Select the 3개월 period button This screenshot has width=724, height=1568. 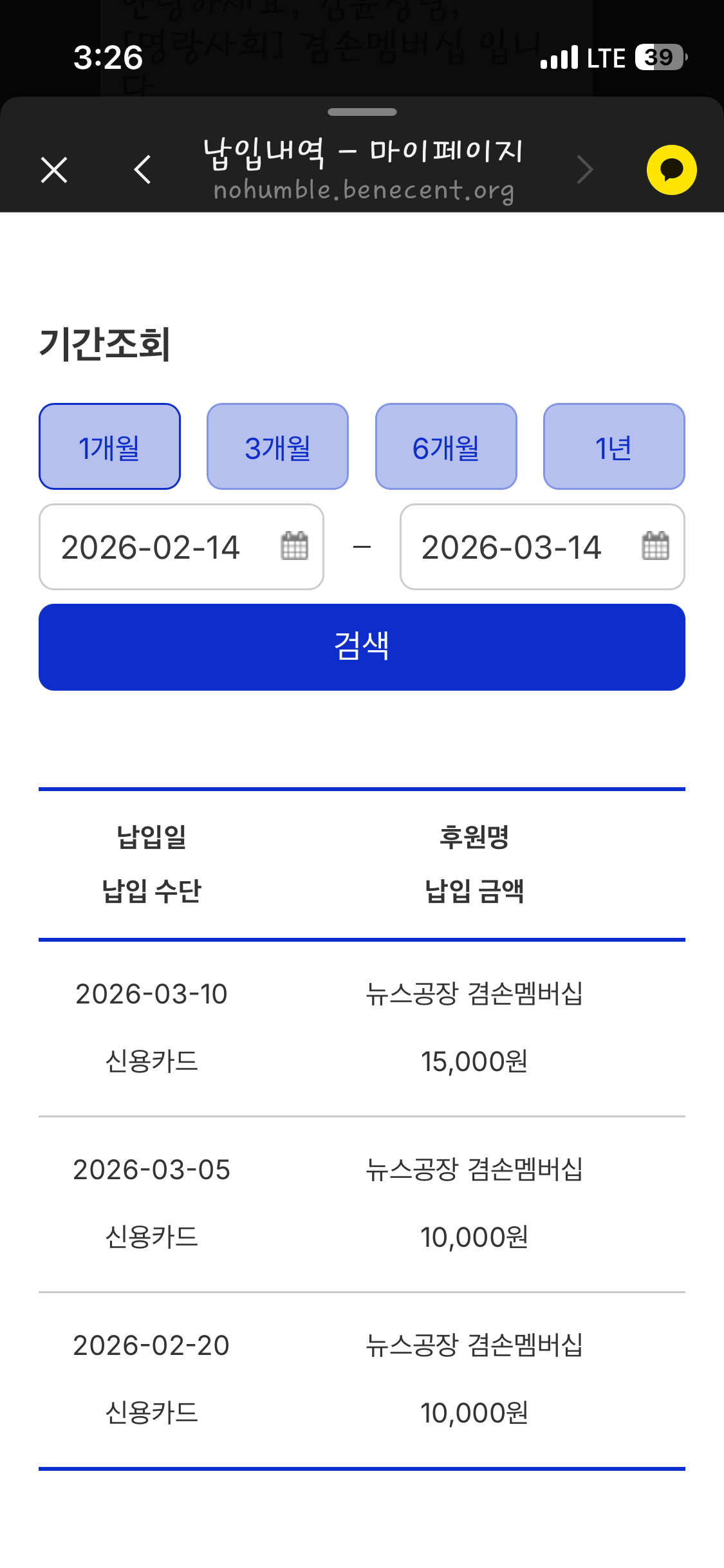[277, 447]
